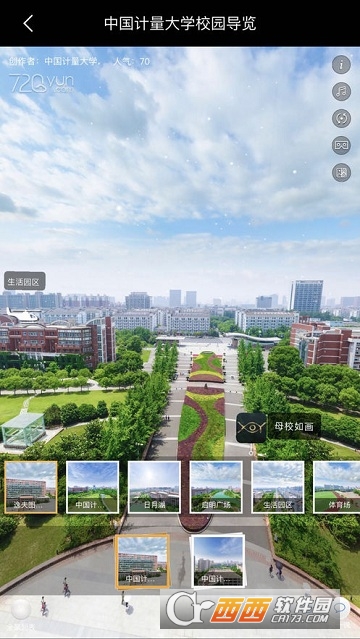Go back from the campus tour

coord(28,23)
